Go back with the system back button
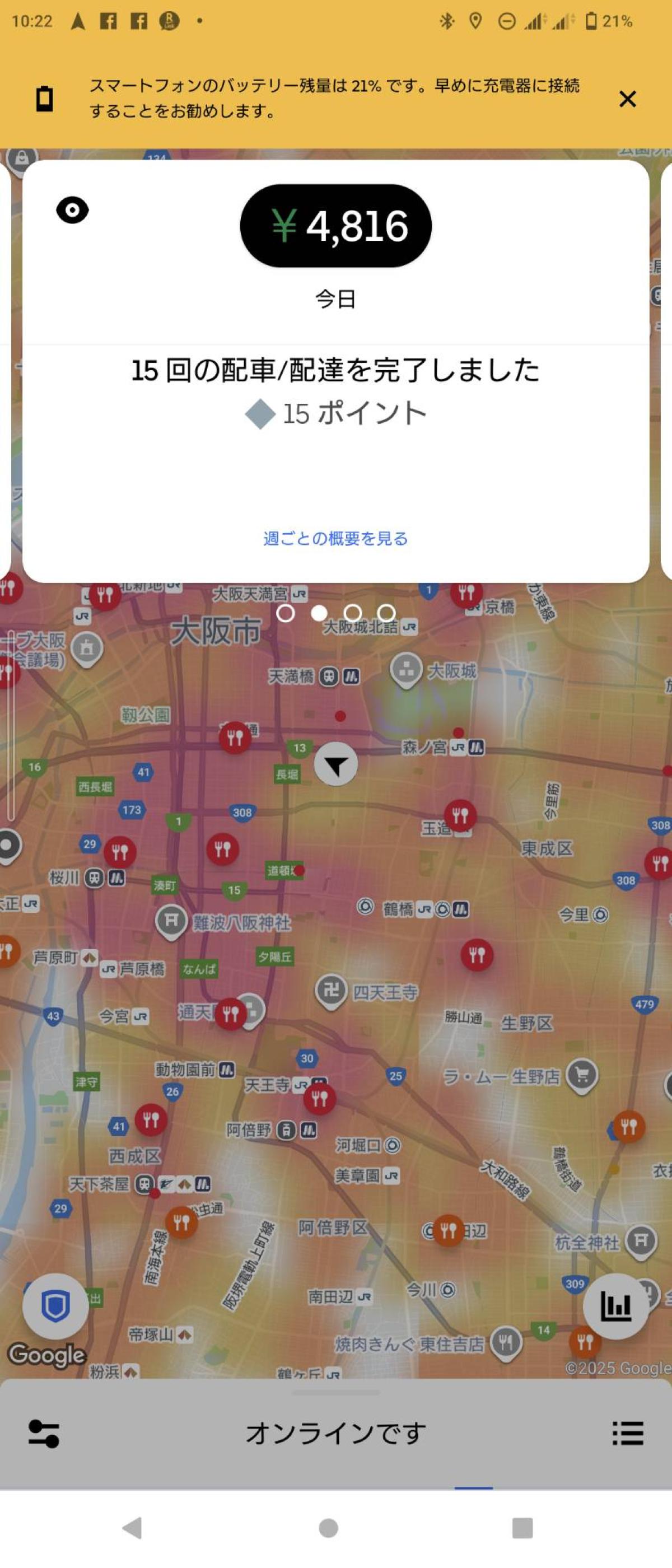This screenshot has width=672, height=1568. click(x=133, y=1528)
